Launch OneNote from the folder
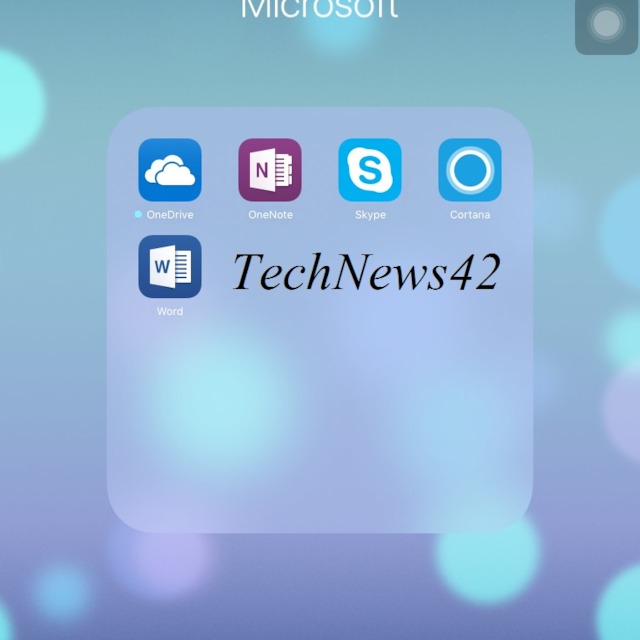This screenshot has width=640, height=640. [270, 170]
